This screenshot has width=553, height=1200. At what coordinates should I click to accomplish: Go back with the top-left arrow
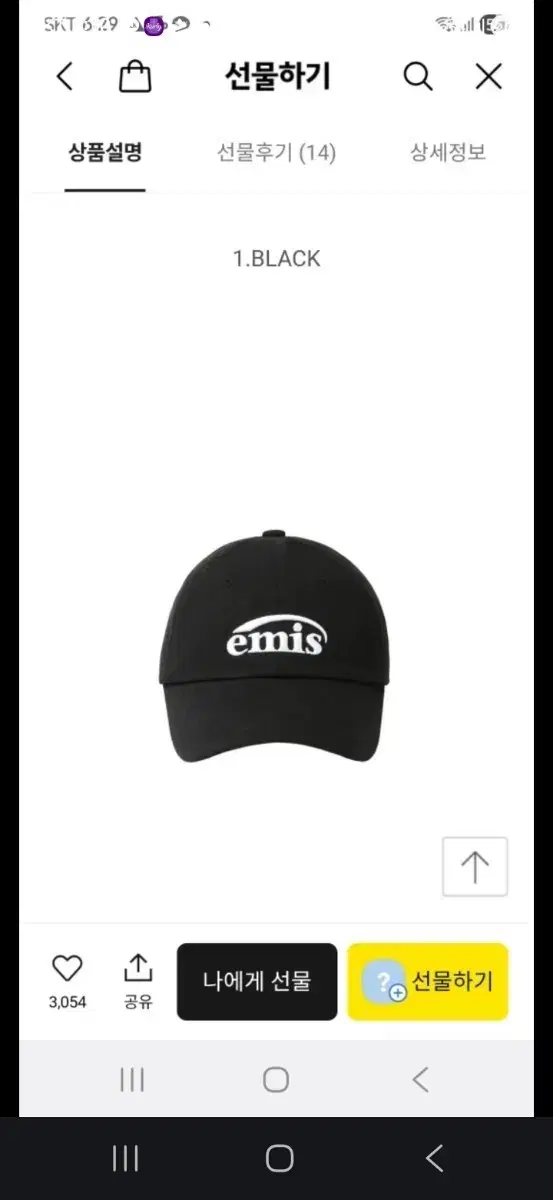65,77
